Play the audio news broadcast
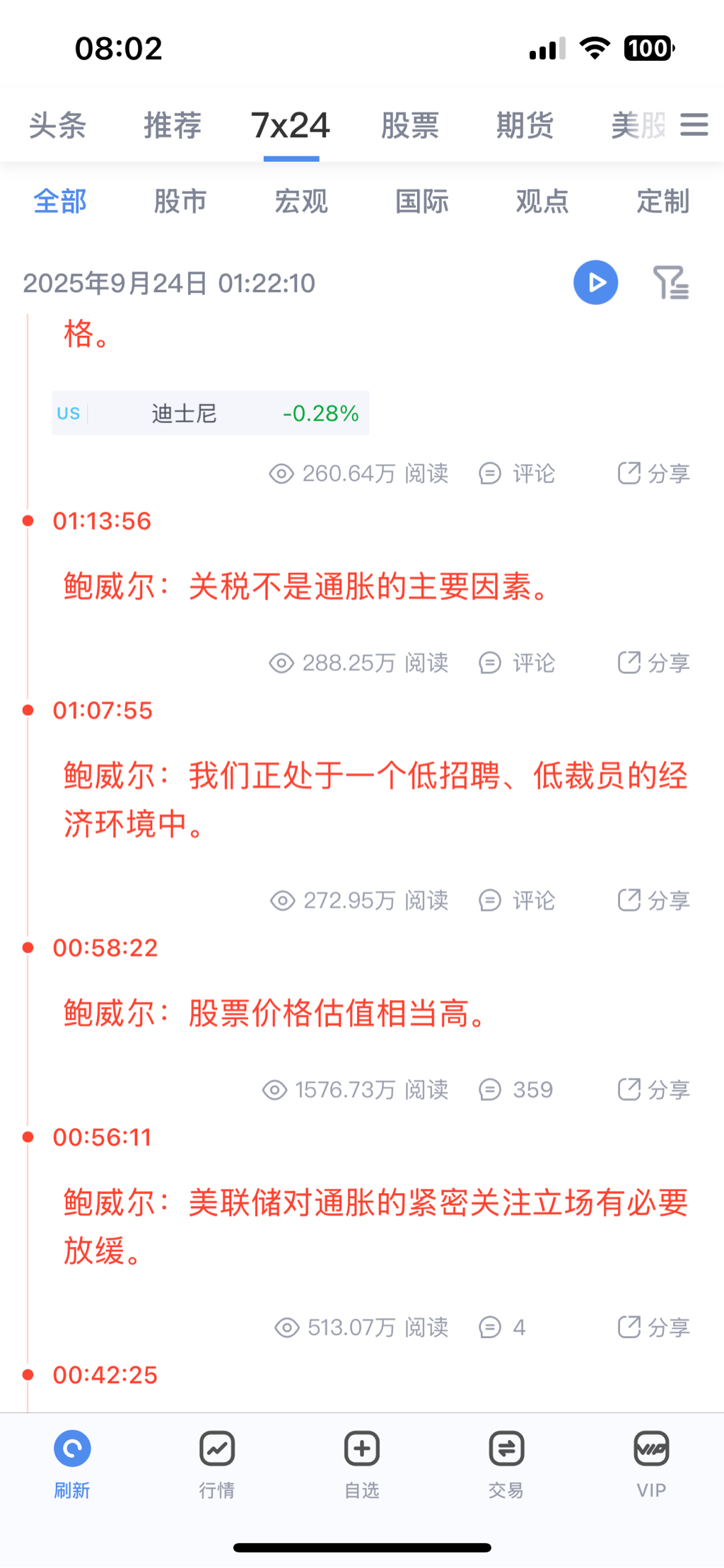The height and width of the screenshot is (1568, 724). tap(595, 282)
